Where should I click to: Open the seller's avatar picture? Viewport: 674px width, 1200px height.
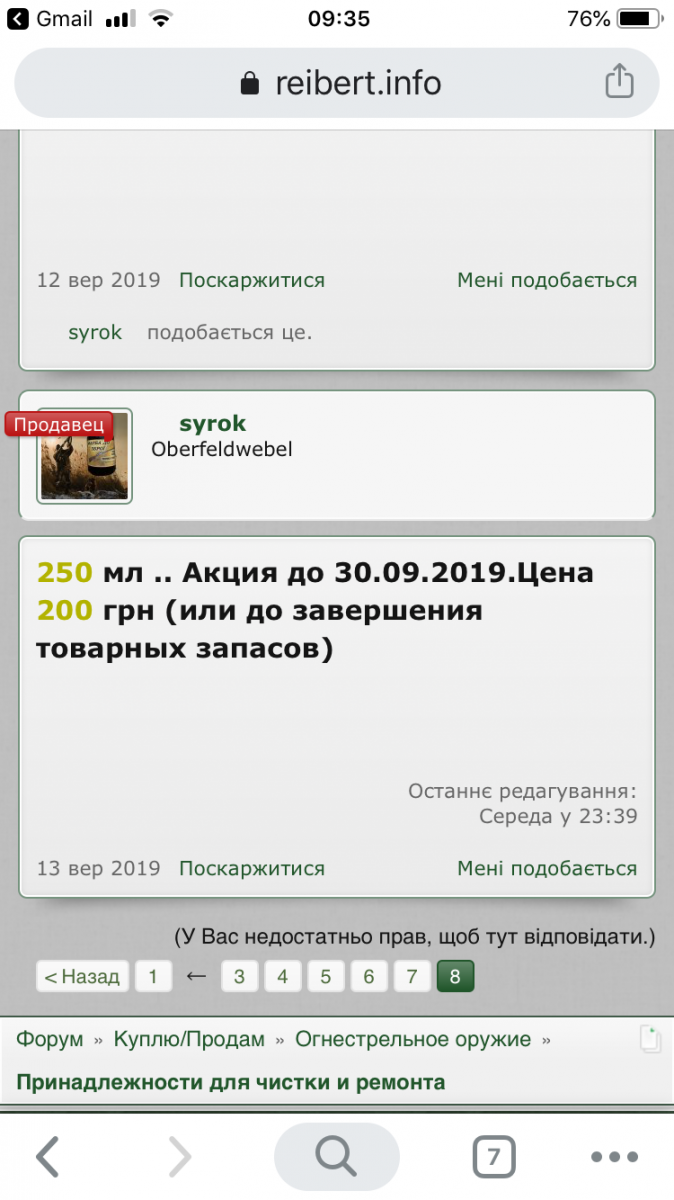click(x=85, y=456)
